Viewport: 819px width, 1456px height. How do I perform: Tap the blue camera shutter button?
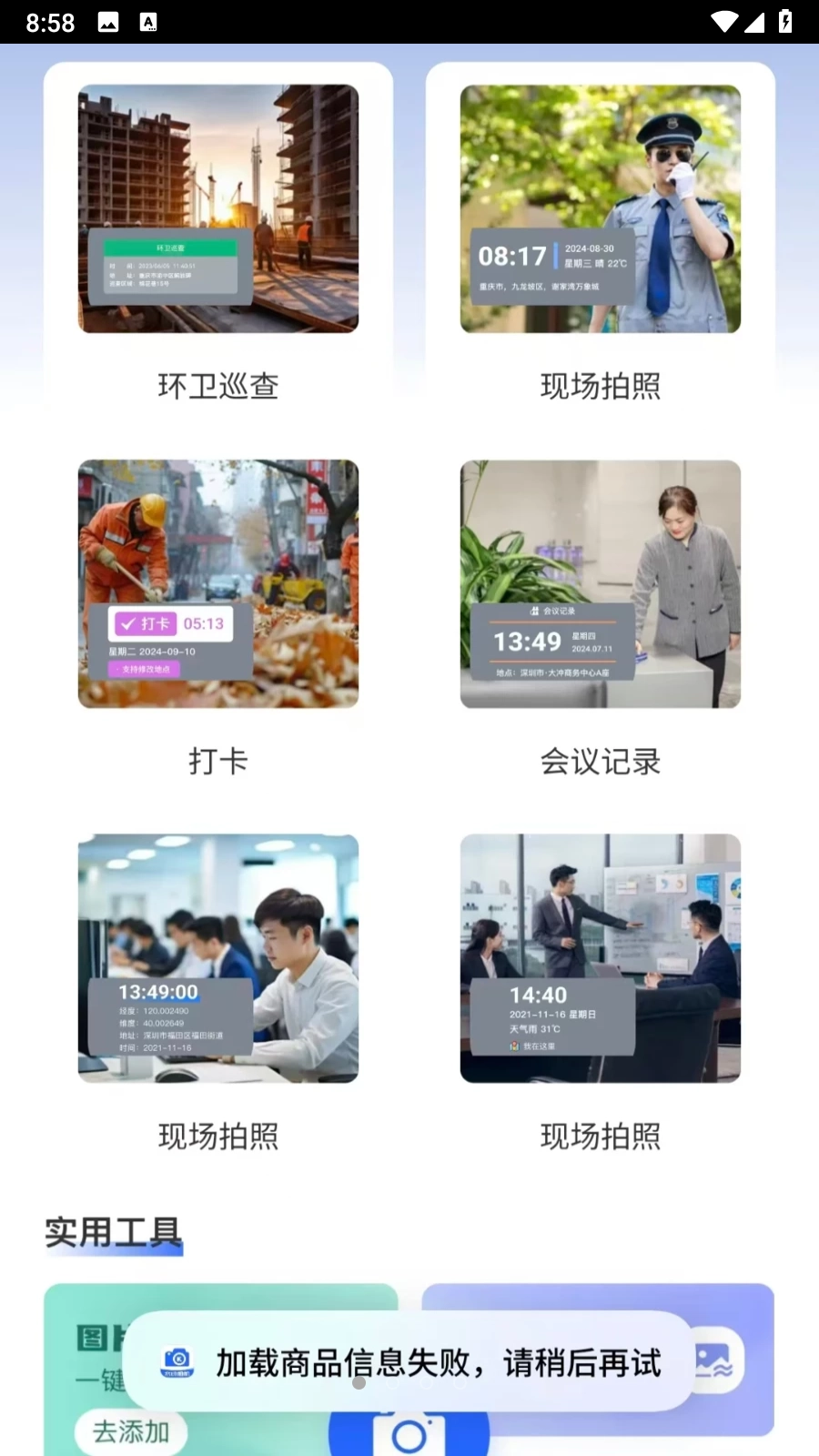[x=409, y=1436]
